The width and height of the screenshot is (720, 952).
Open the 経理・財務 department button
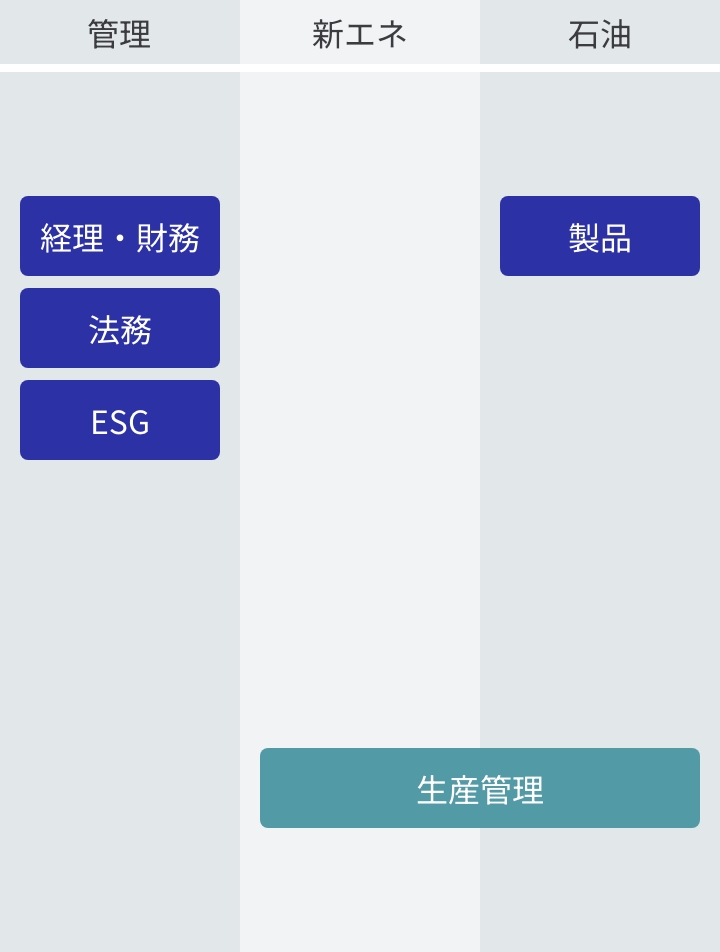pos(120,236)
